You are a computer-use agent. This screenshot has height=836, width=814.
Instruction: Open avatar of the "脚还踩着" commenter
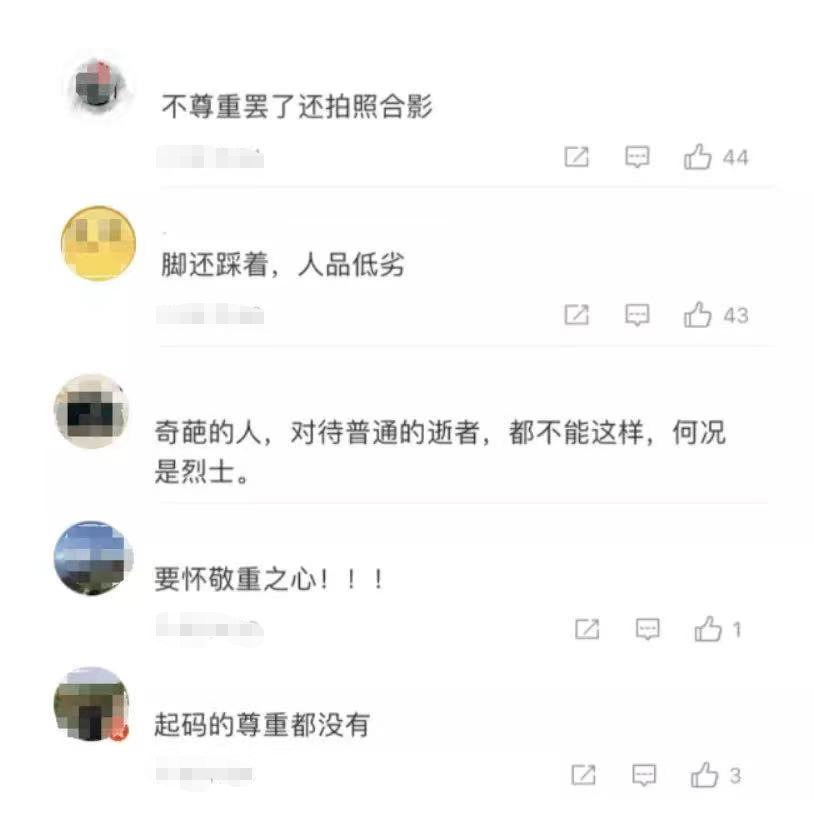click(97, 244)
